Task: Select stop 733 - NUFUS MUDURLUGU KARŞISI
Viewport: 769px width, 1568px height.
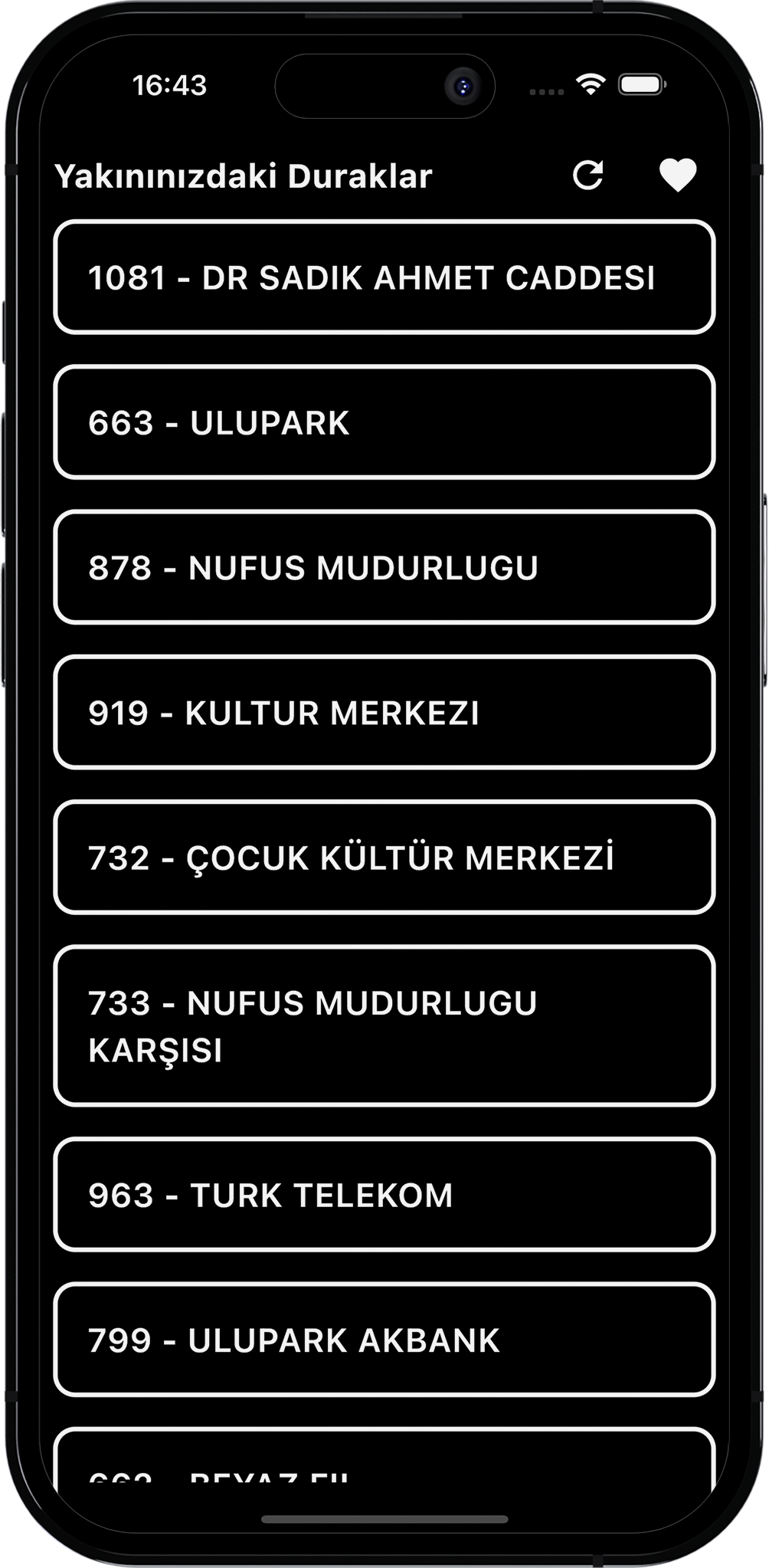Action: (x=384, y=1025)
